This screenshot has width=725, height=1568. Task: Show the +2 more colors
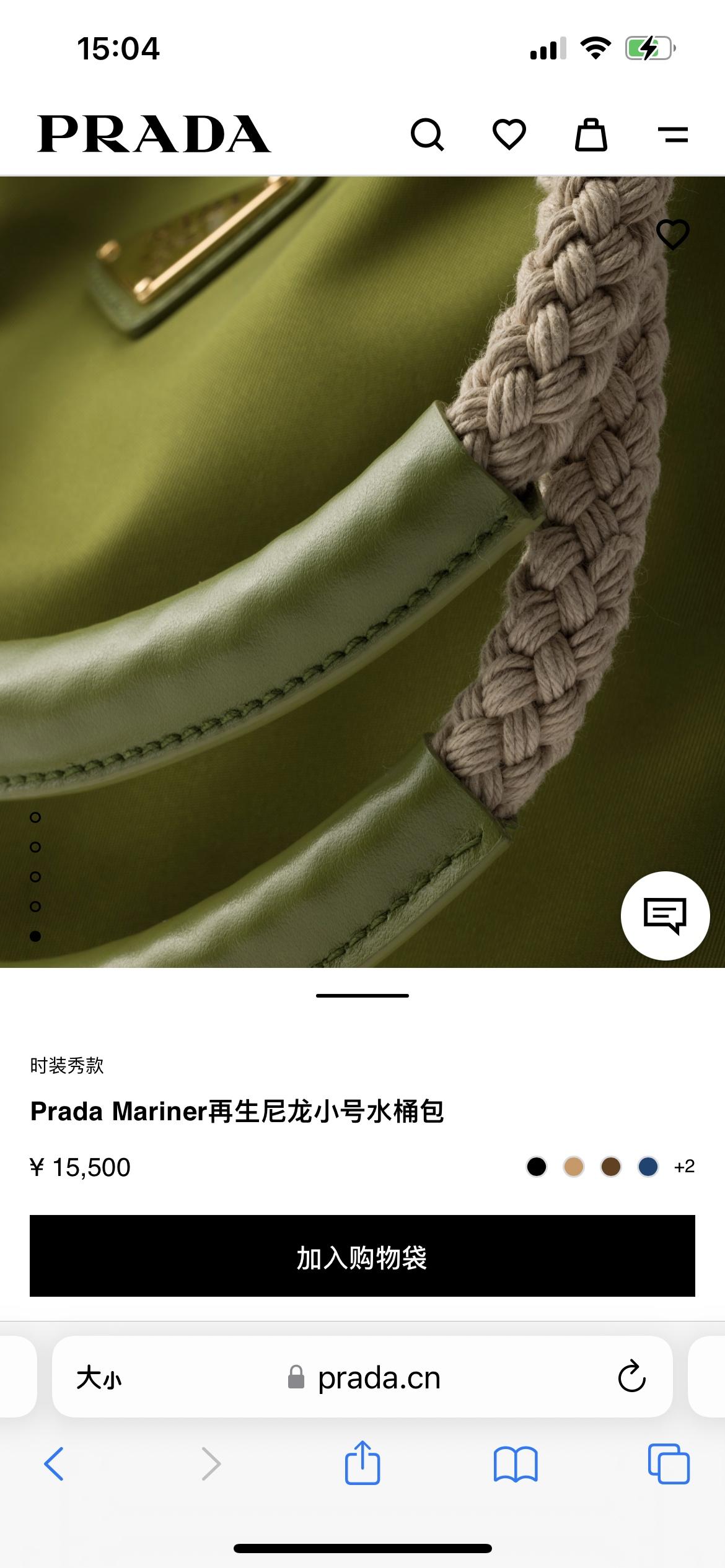click(x=684, y=1167)
